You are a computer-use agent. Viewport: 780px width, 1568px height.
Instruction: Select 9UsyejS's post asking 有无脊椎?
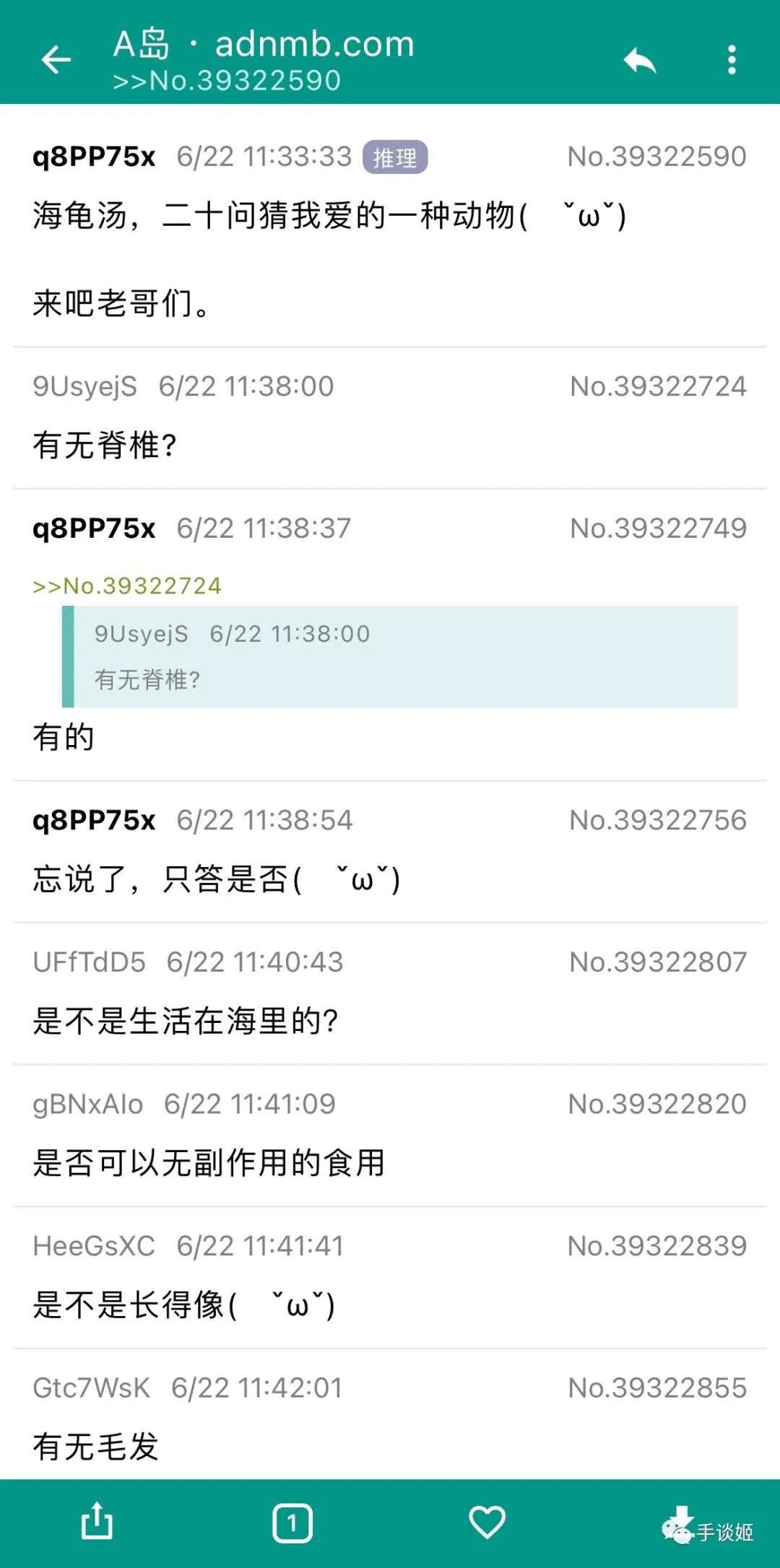390,418
